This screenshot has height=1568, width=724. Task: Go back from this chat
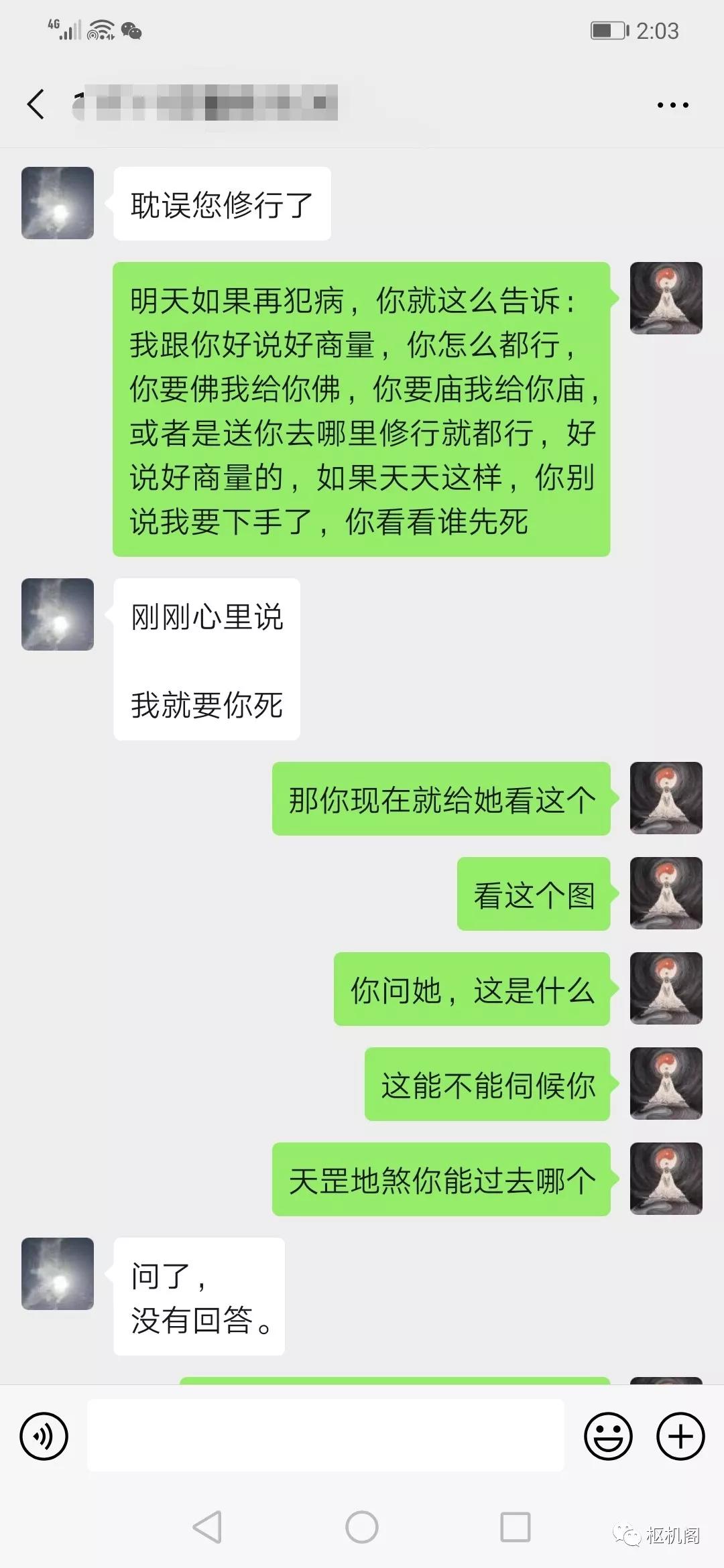pyautogui.click(x=36, y=105)
